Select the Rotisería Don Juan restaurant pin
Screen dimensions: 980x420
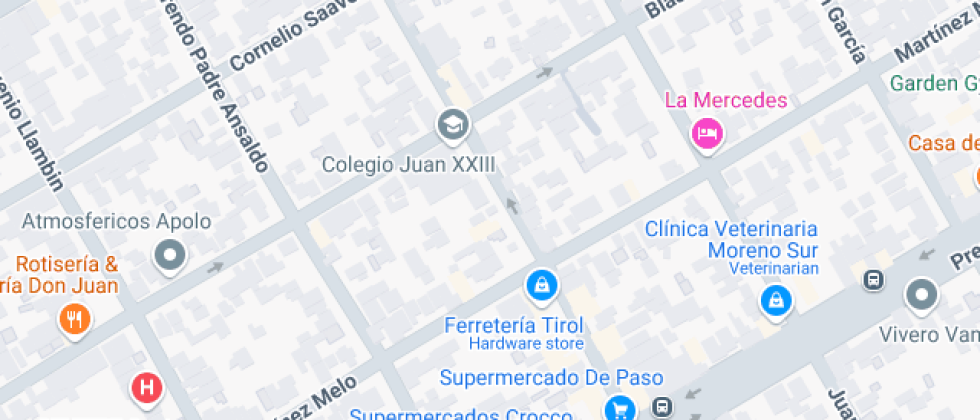pyautogui.click(x=74, y=320)
